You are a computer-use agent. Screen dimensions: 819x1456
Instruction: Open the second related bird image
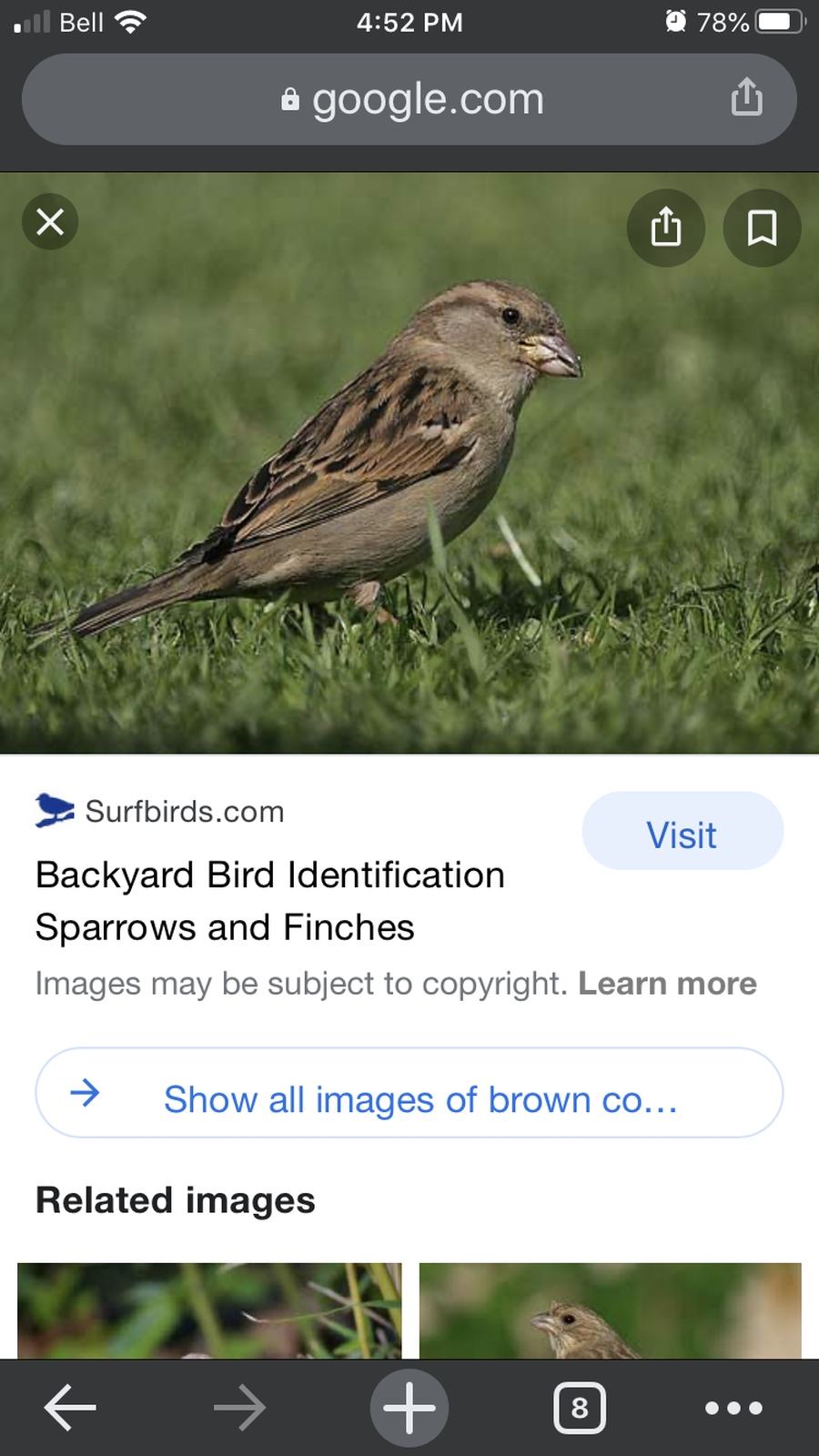tap(610, 1310)
